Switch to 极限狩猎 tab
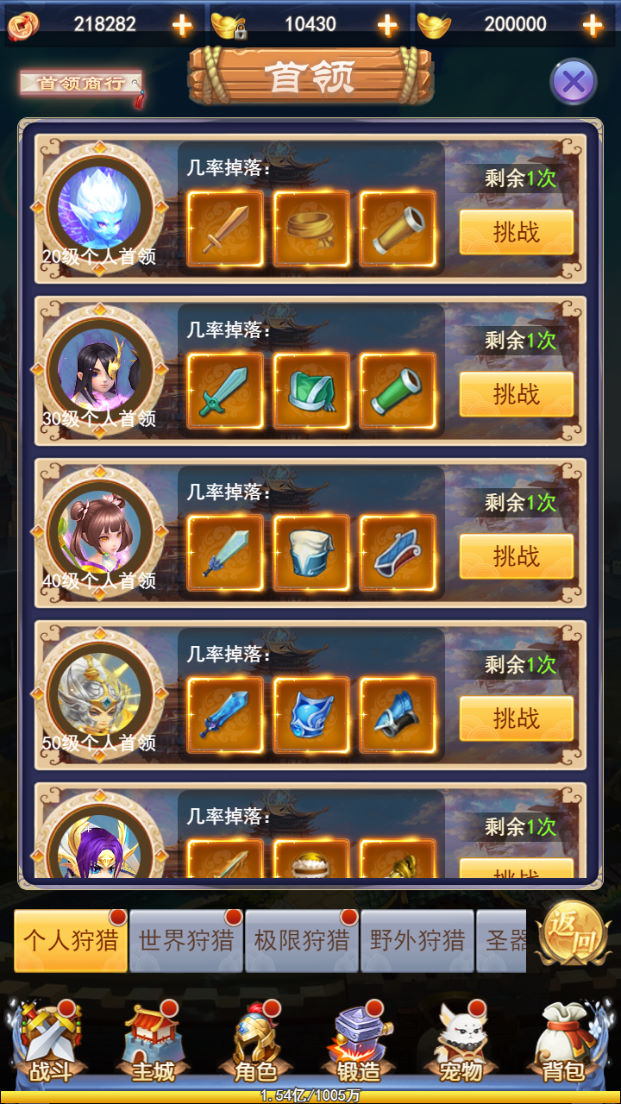The width and height of the screenshot is (621, 1104). [301, 940]
